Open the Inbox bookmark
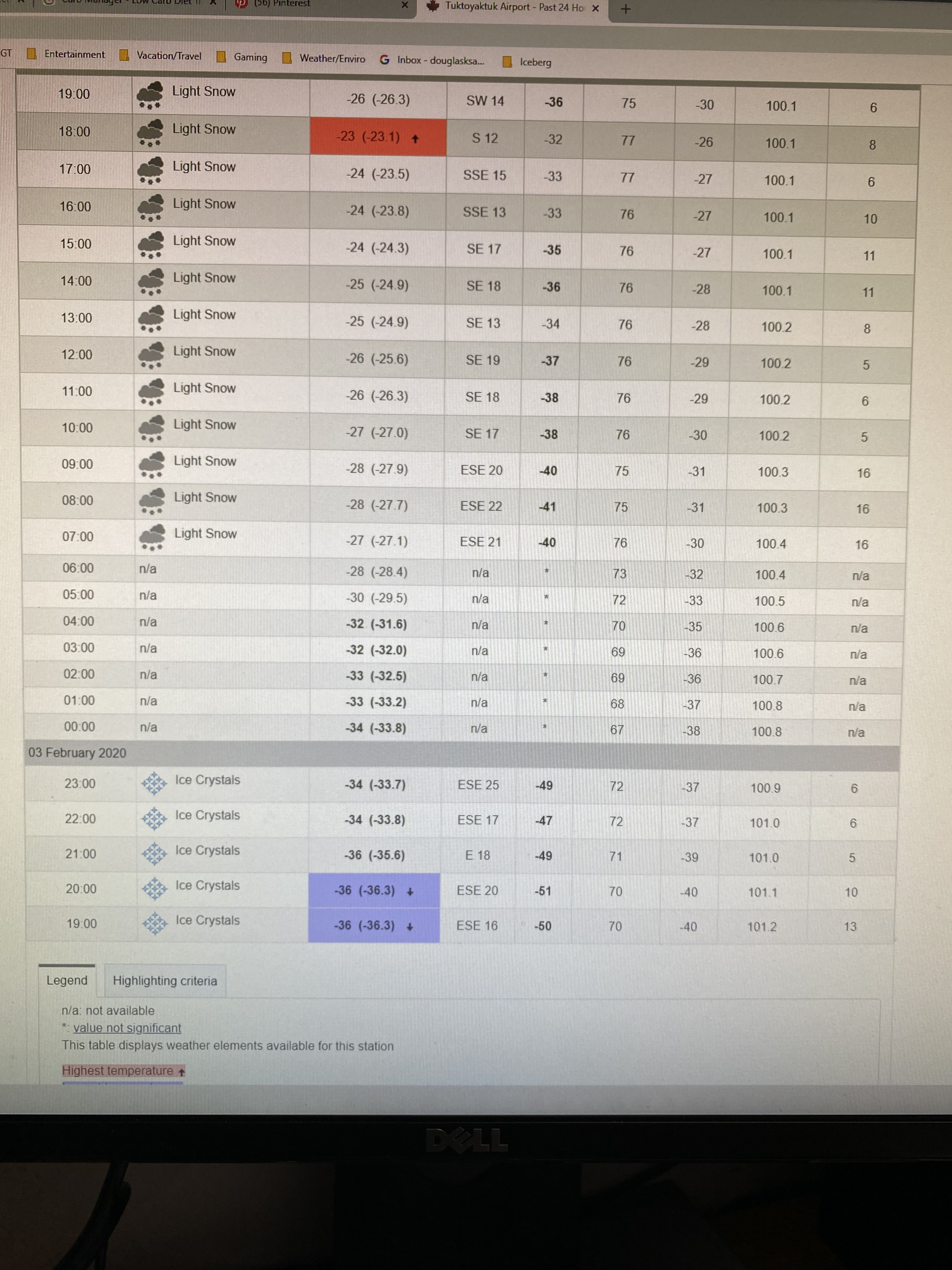This screenshot has width=952, height=1270. [x=433, y=60]
